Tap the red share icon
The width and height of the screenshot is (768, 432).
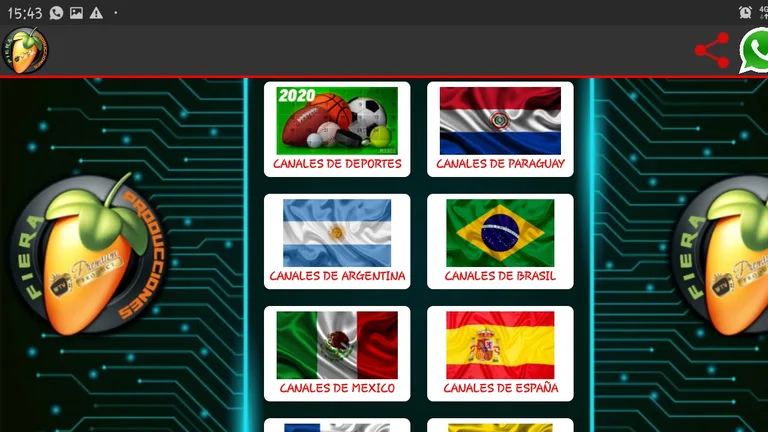tap(712, 50)
